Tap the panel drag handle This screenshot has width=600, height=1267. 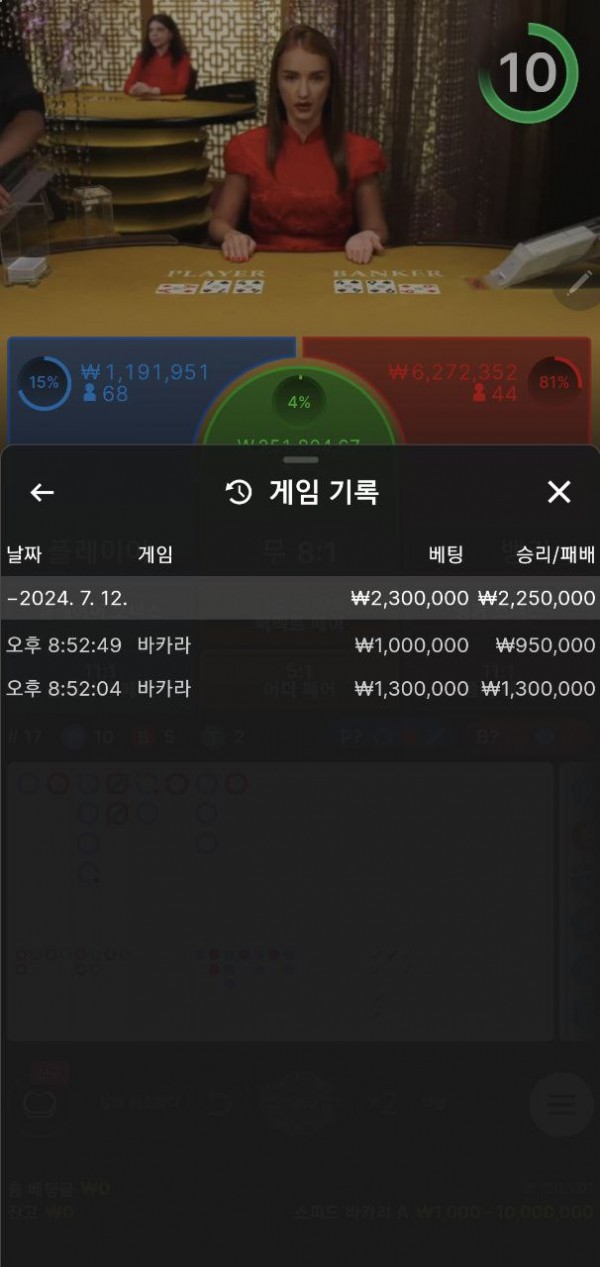click(x=300, y=460)
